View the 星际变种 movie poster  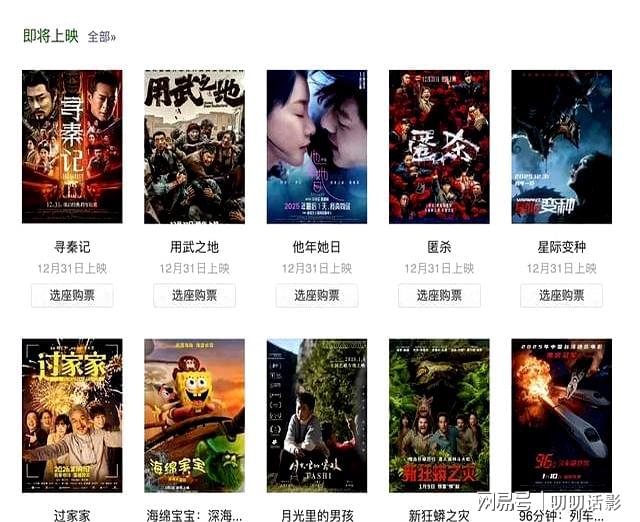point(561,146)
